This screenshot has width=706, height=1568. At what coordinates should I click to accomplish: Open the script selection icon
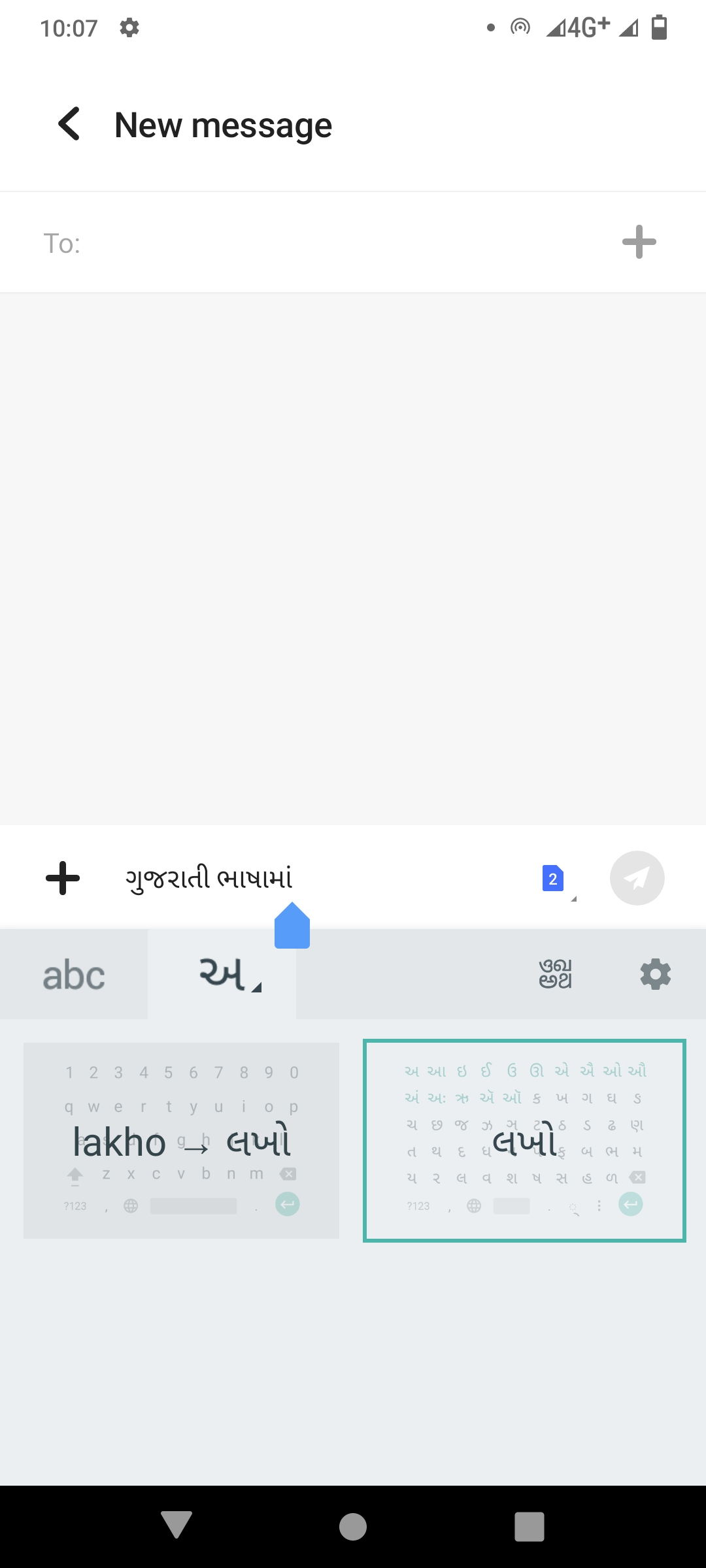(555, 974)
